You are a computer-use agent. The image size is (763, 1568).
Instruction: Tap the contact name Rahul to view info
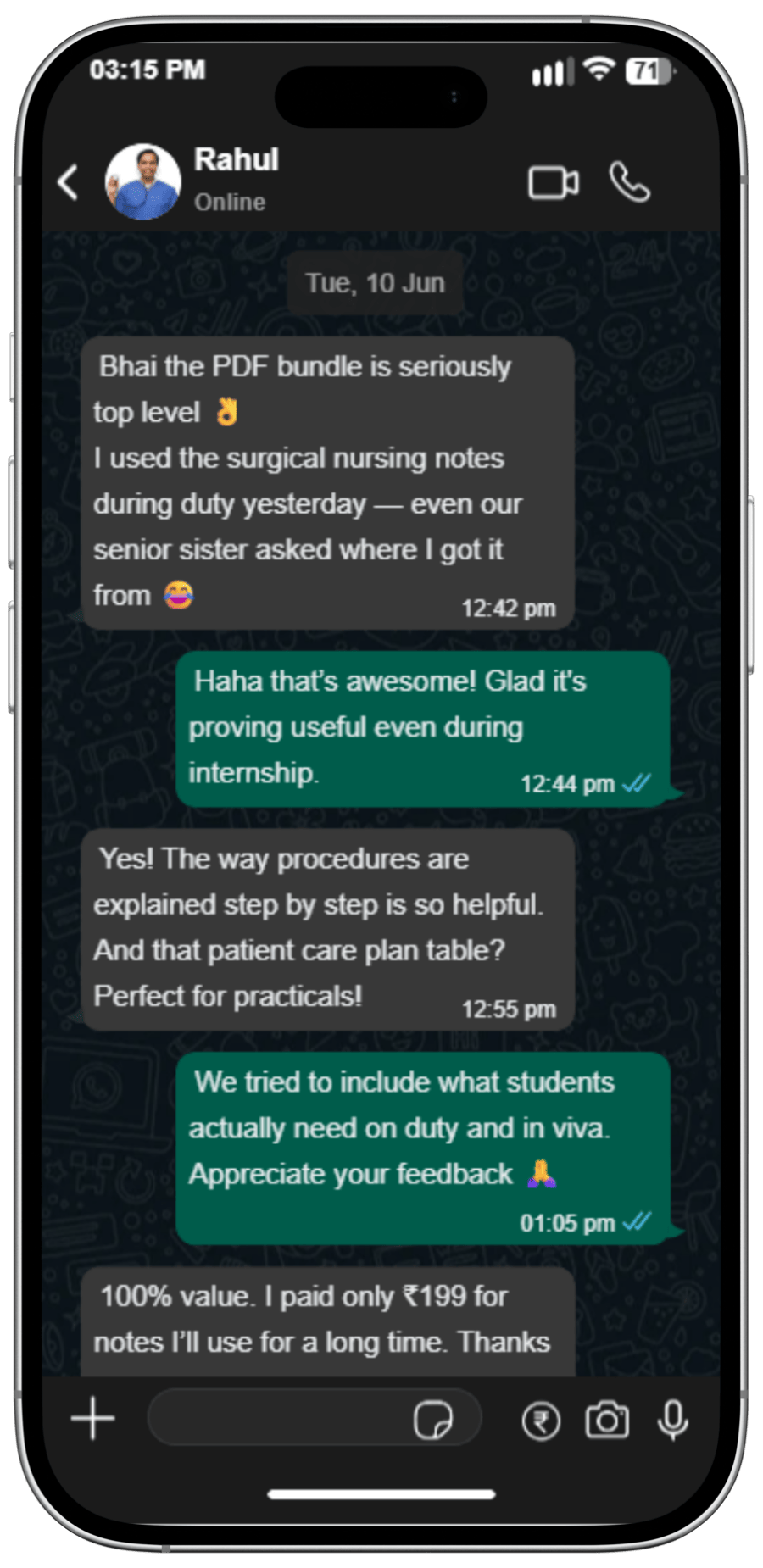pos(237,159)
